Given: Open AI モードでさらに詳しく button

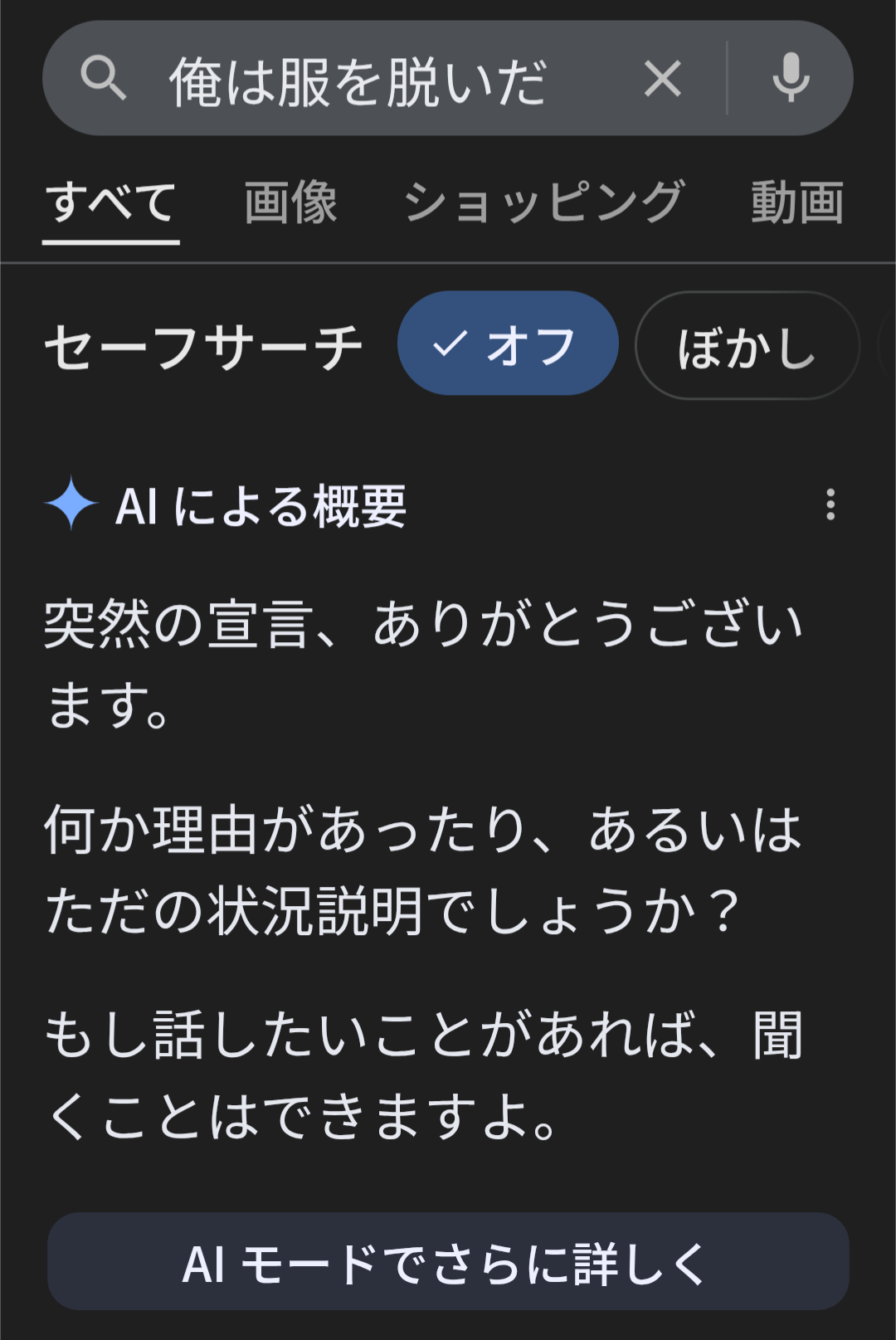Looking at the screenshot, I should tap(448, 1262).
